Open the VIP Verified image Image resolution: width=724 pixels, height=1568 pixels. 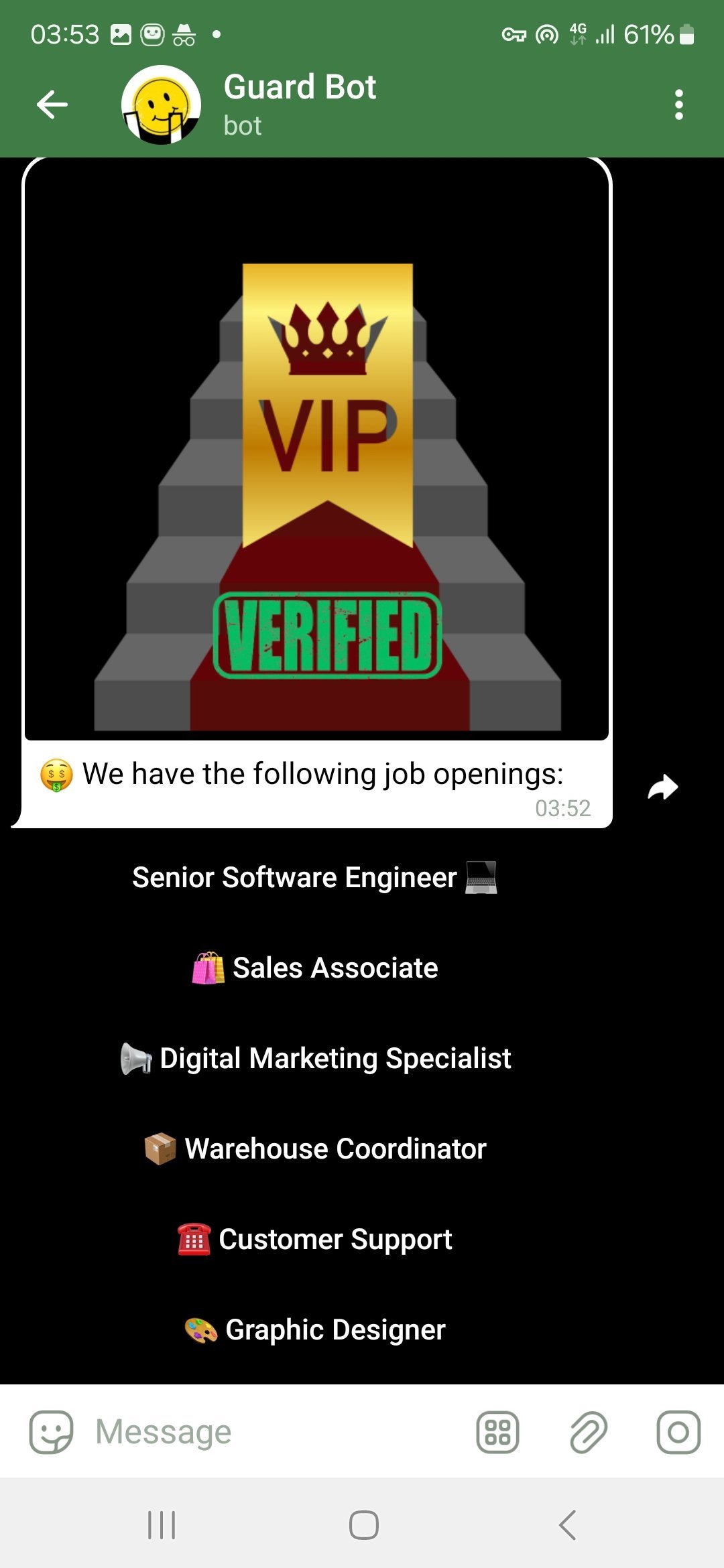pyautogui.click(x=316, y=450)
